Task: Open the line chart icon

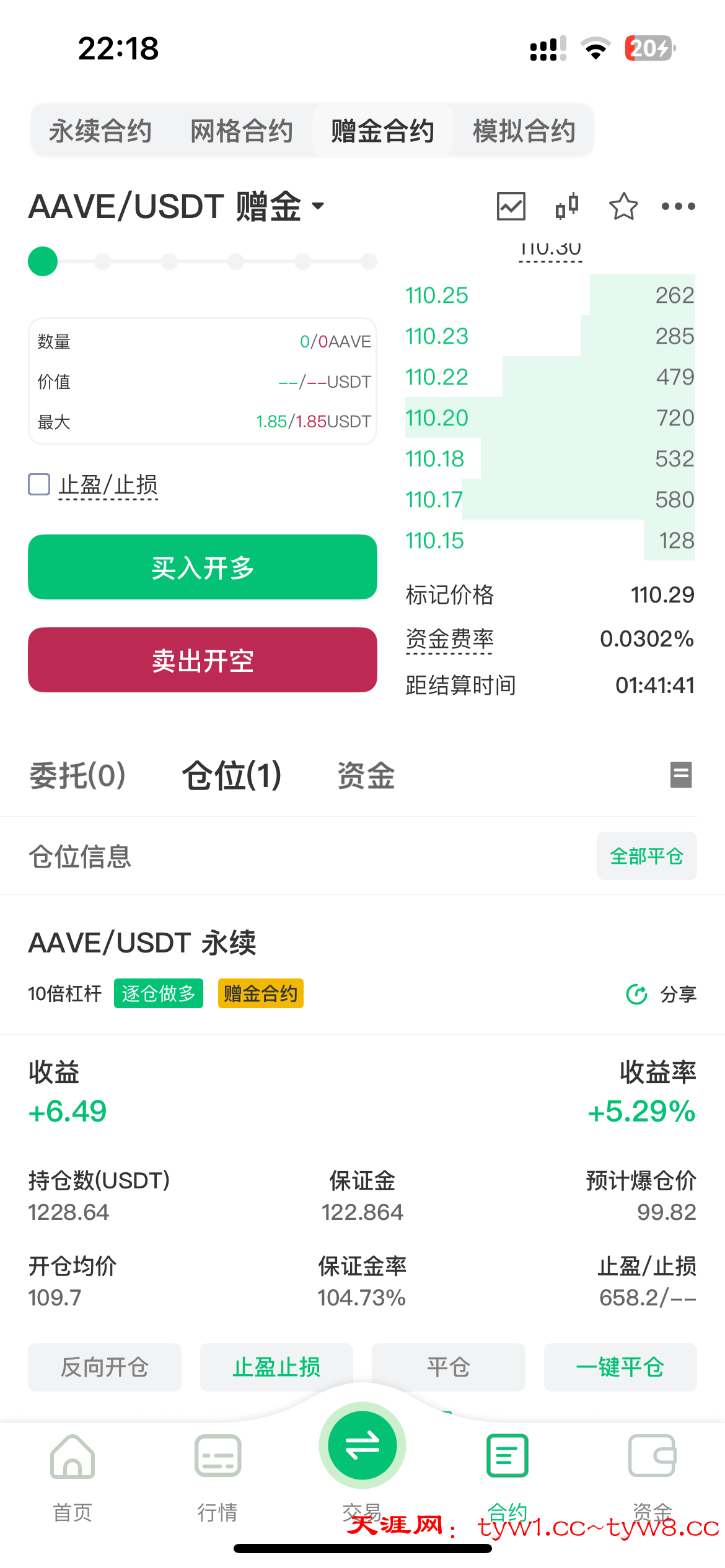Action: (511, 206)
